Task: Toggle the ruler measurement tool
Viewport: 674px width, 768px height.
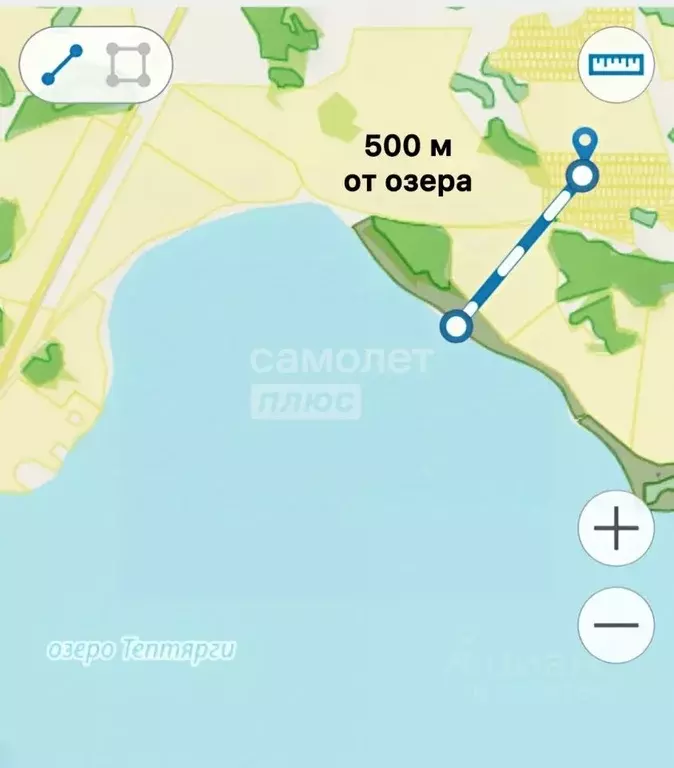Action: [615, 64]
